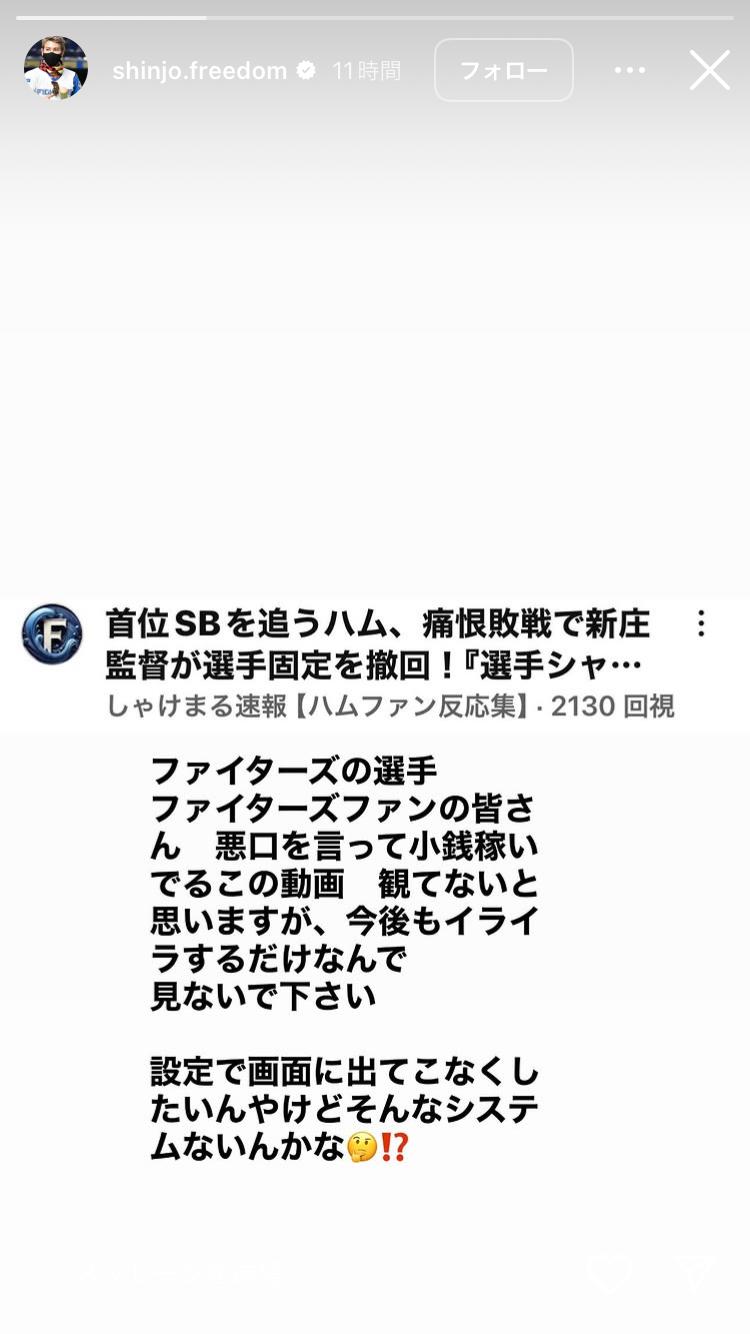Tap the shinjo.freedom username

coord(199,70)
